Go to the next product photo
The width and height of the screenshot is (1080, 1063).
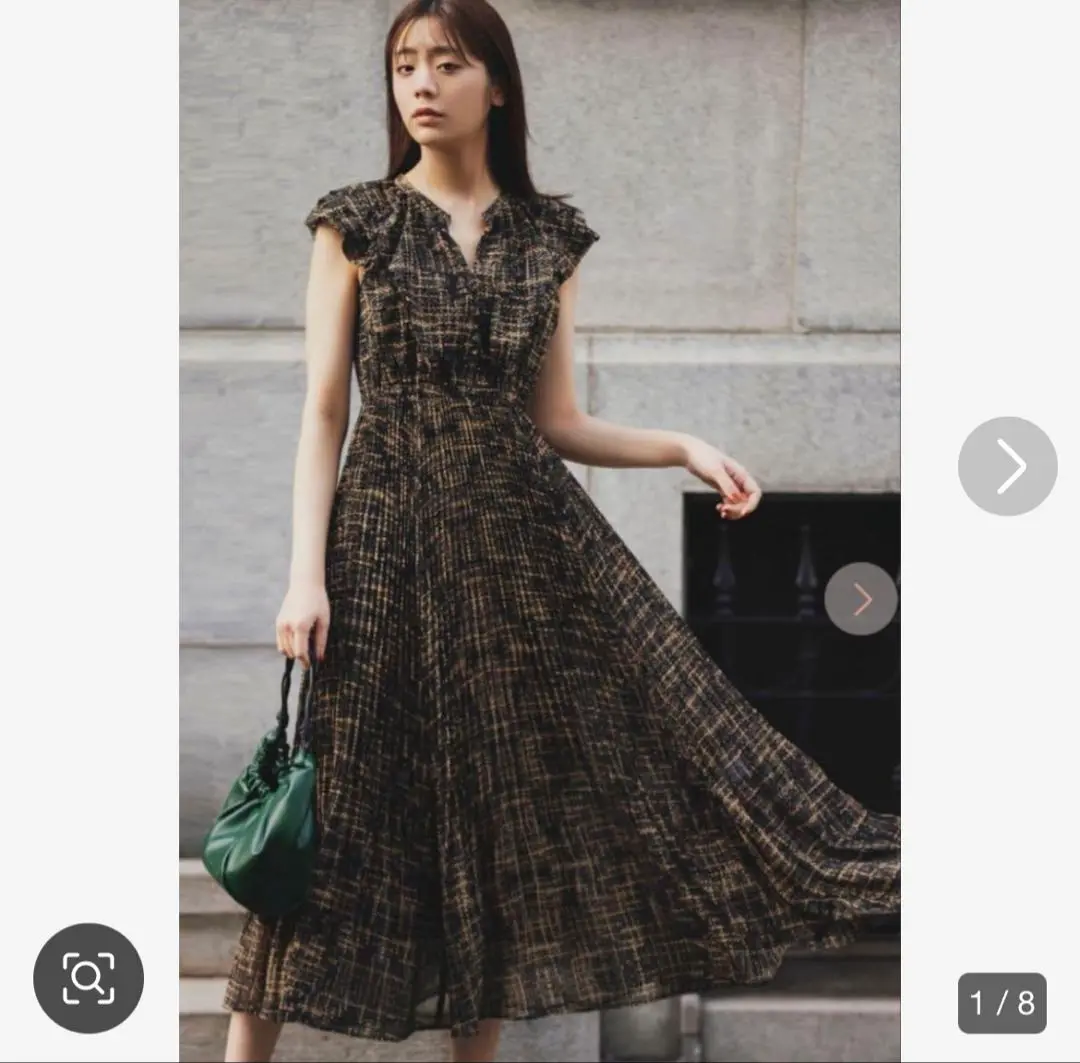point(1007,466)
